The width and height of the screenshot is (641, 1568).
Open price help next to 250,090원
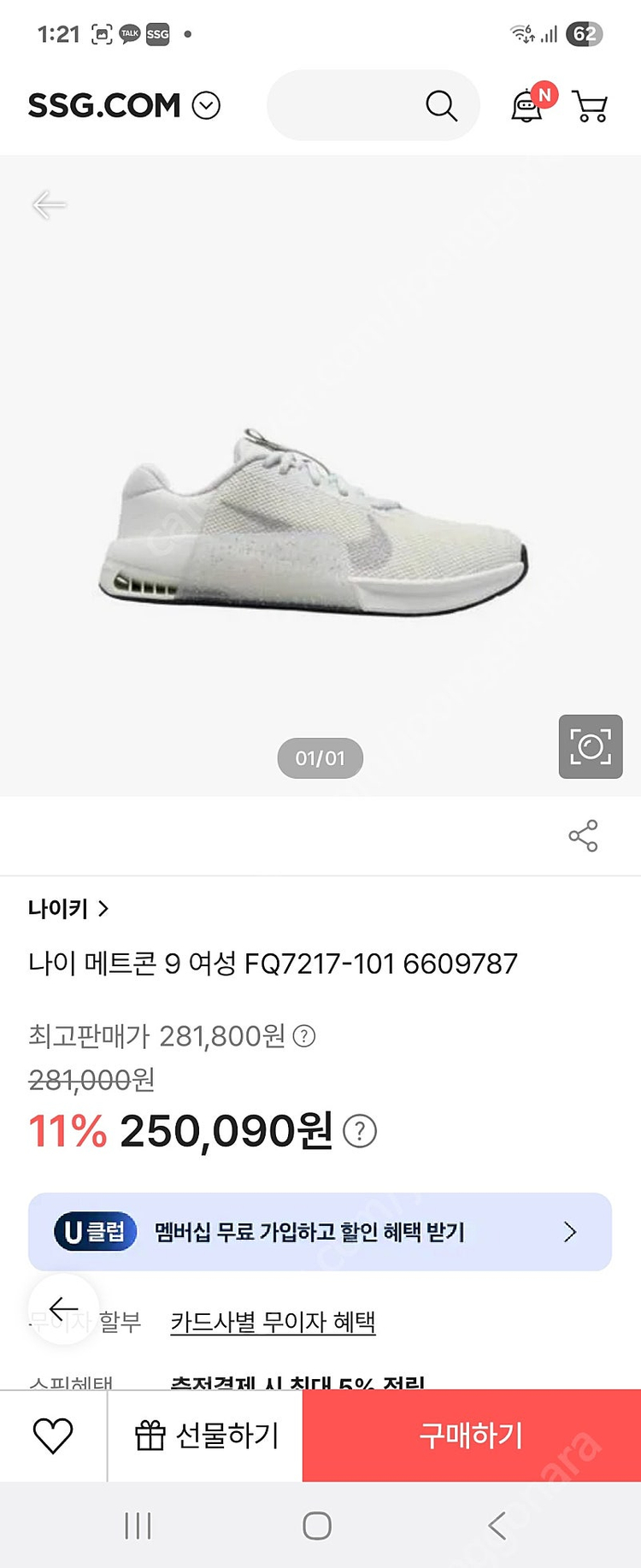point(360,1131)
